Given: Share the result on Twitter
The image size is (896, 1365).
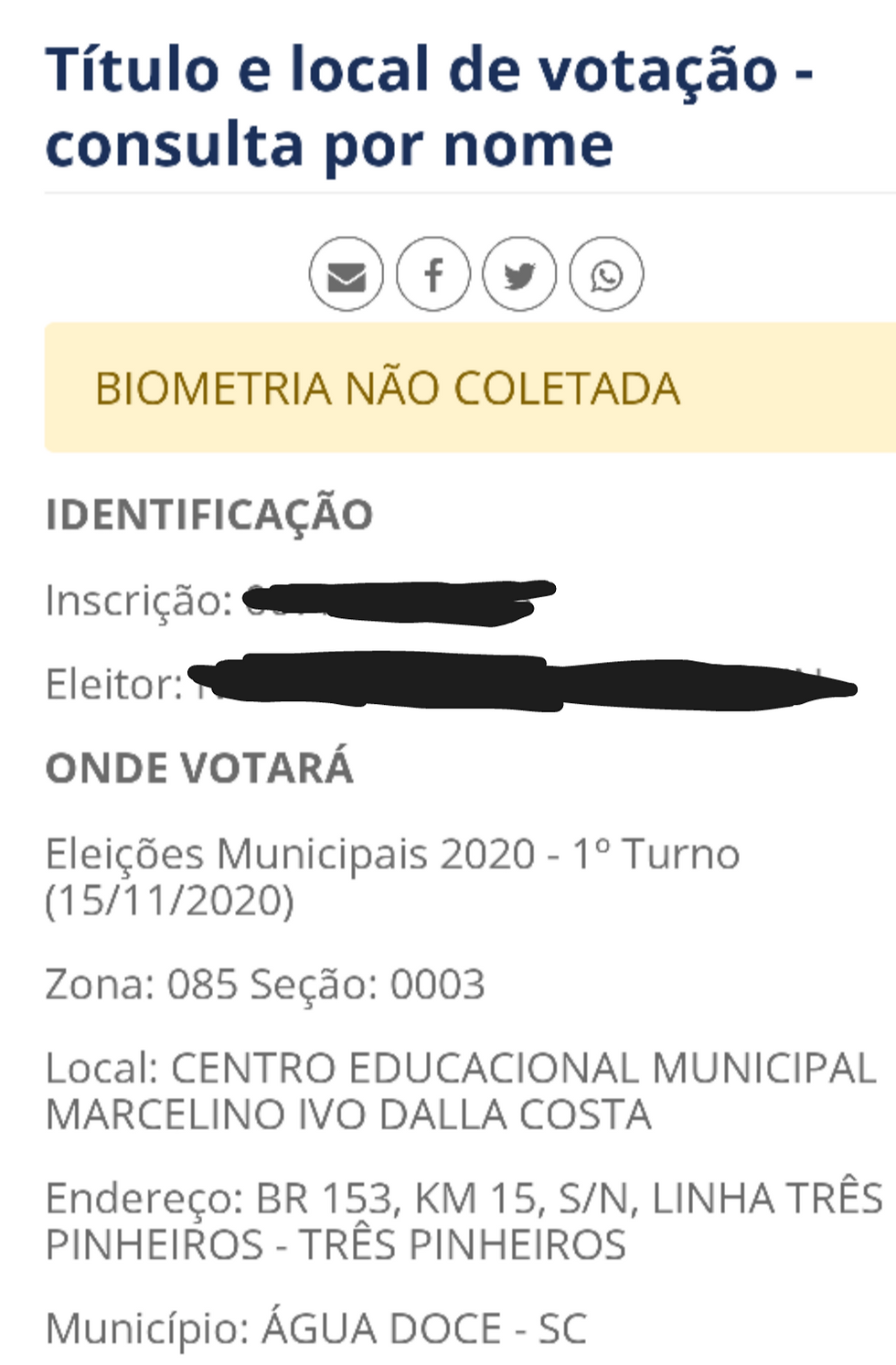Looking at the screenshot, I should (x=519, y=274).
